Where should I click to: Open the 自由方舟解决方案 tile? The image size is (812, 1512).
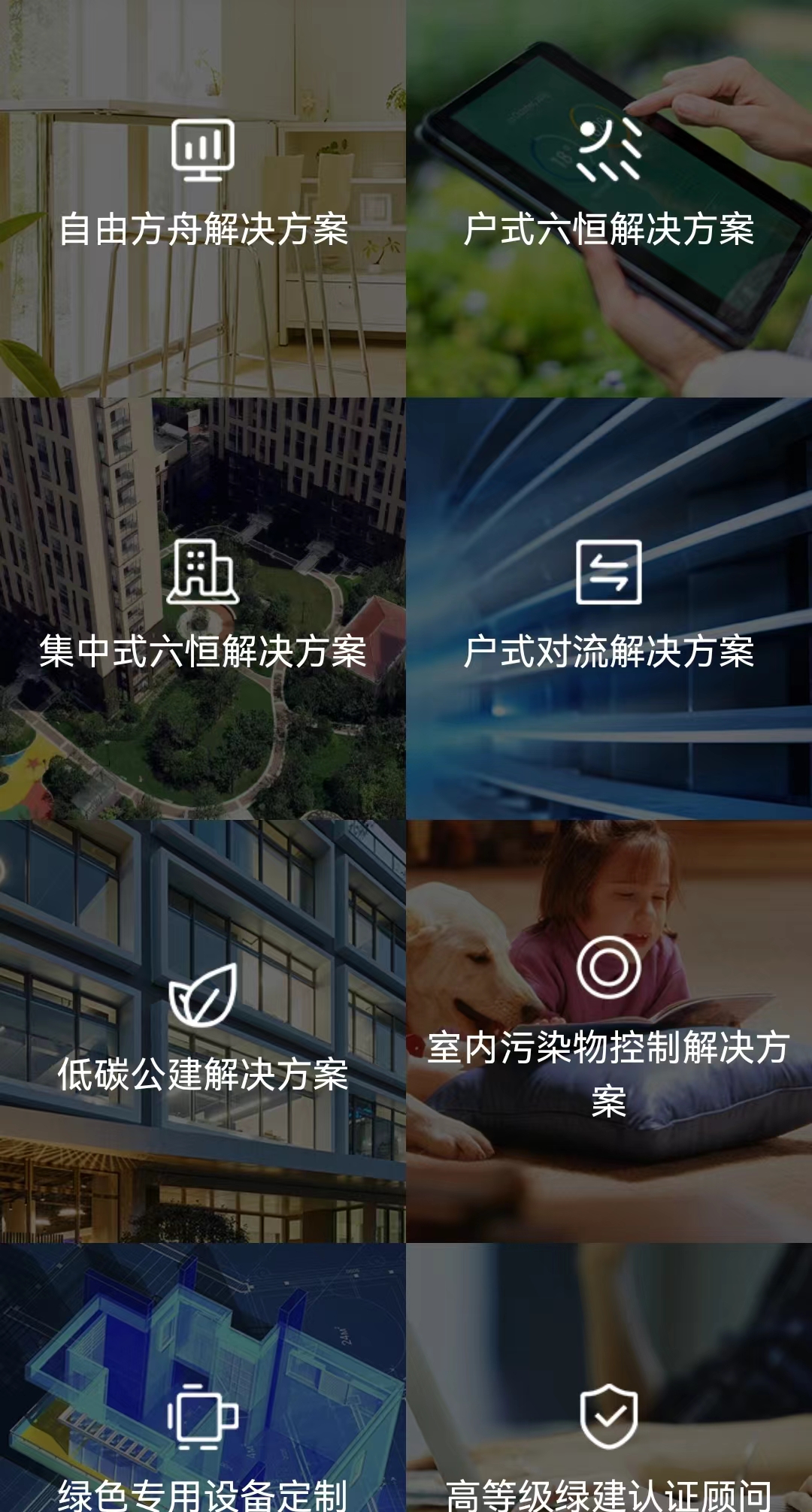(203, 198)
